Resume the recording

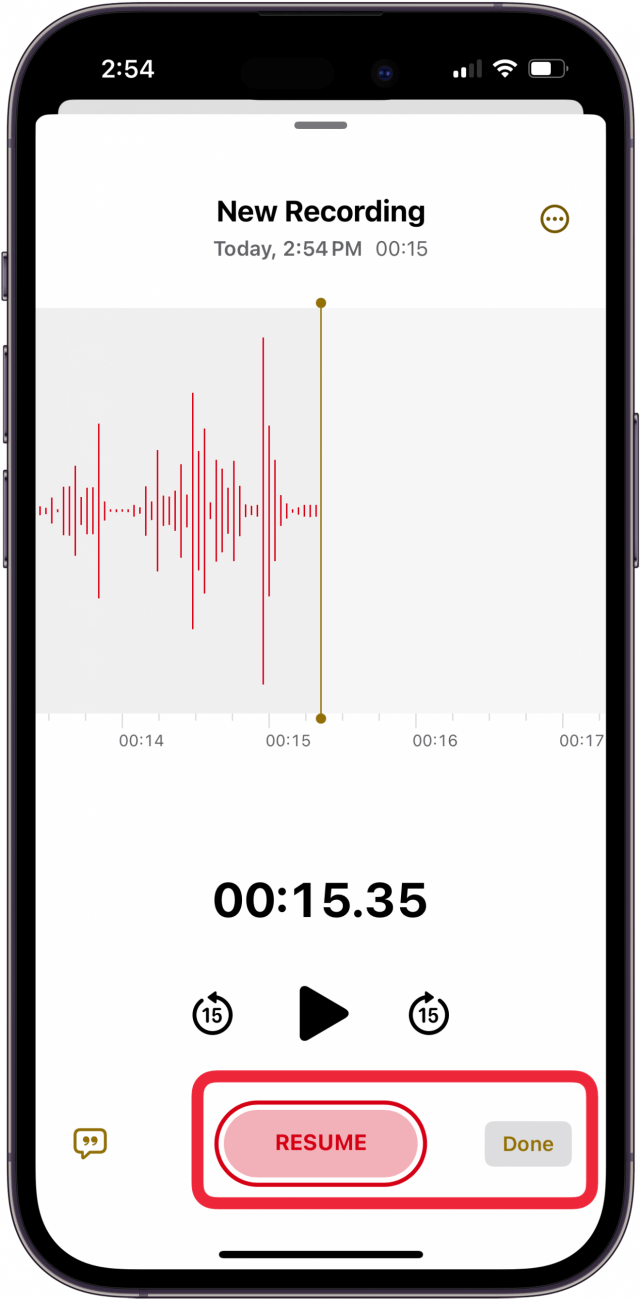[x=321, y=1143]
